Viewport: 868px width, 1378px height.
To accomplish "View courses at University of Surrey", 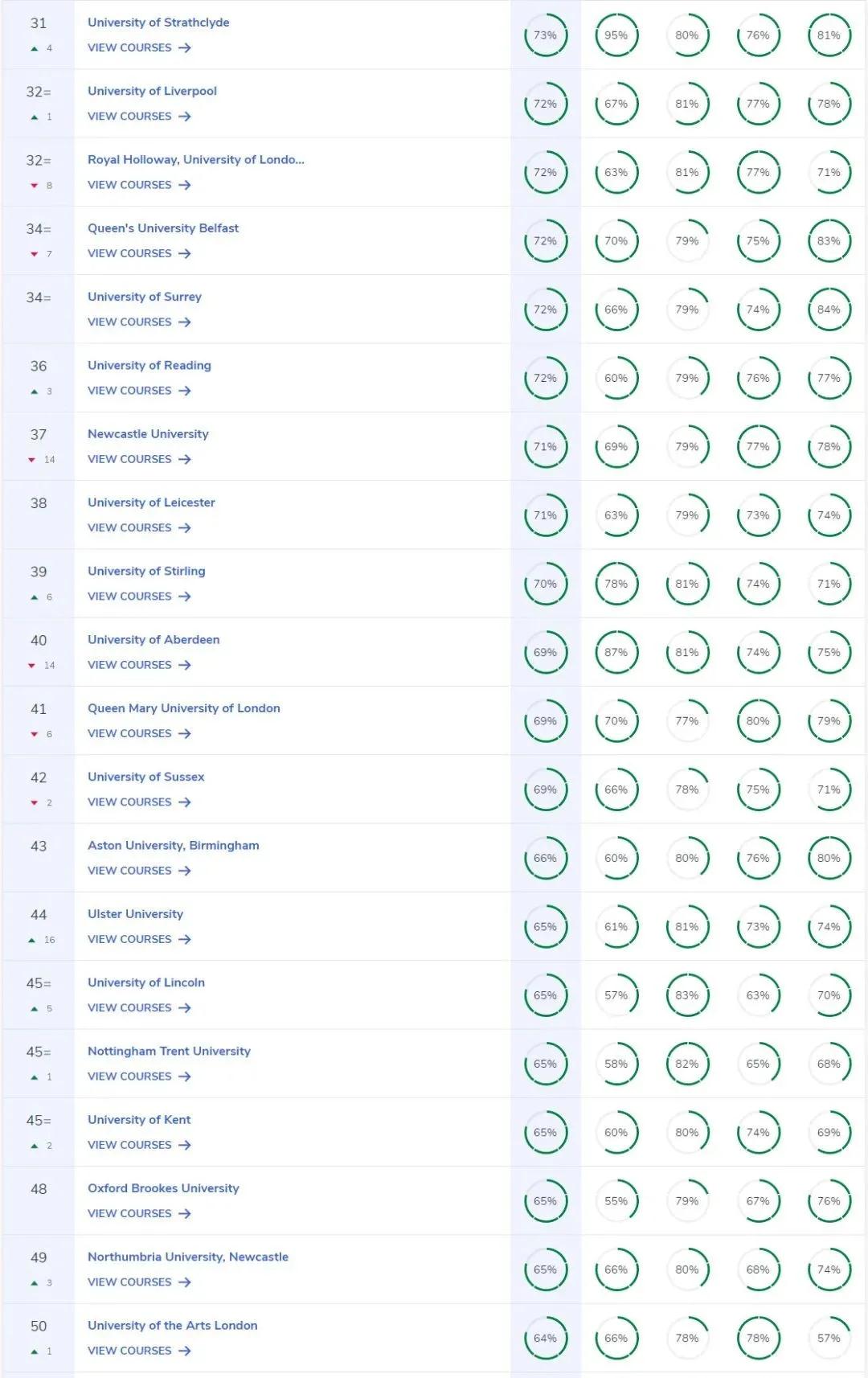I will click(x=138, y=322).
